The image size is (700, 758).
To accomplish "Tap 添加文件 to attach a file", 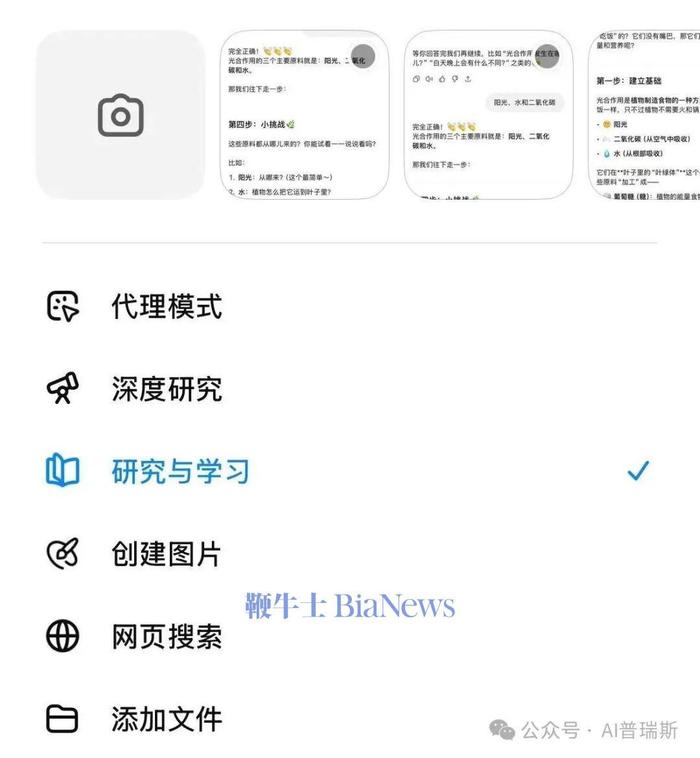I will pyautogui.click(x=166, y=718).
